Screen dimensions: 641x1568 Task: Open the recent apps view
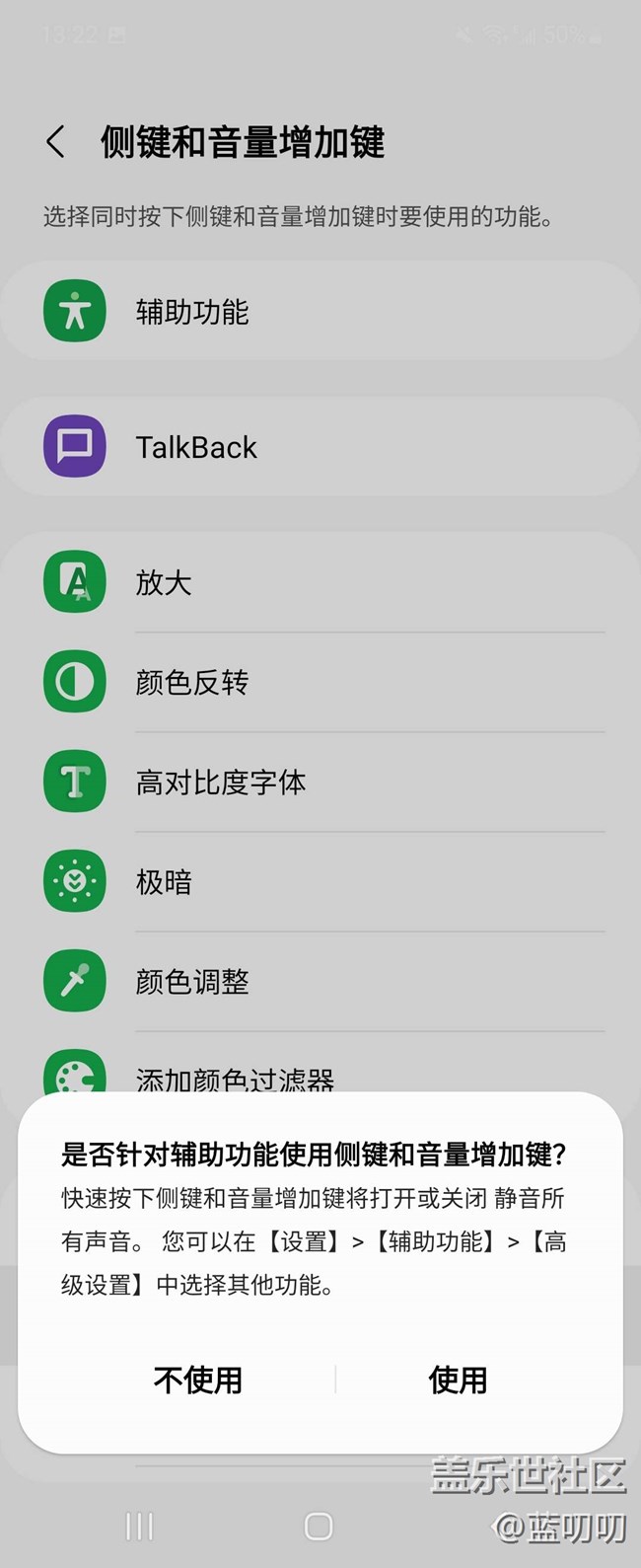(x=140, y=1527)
